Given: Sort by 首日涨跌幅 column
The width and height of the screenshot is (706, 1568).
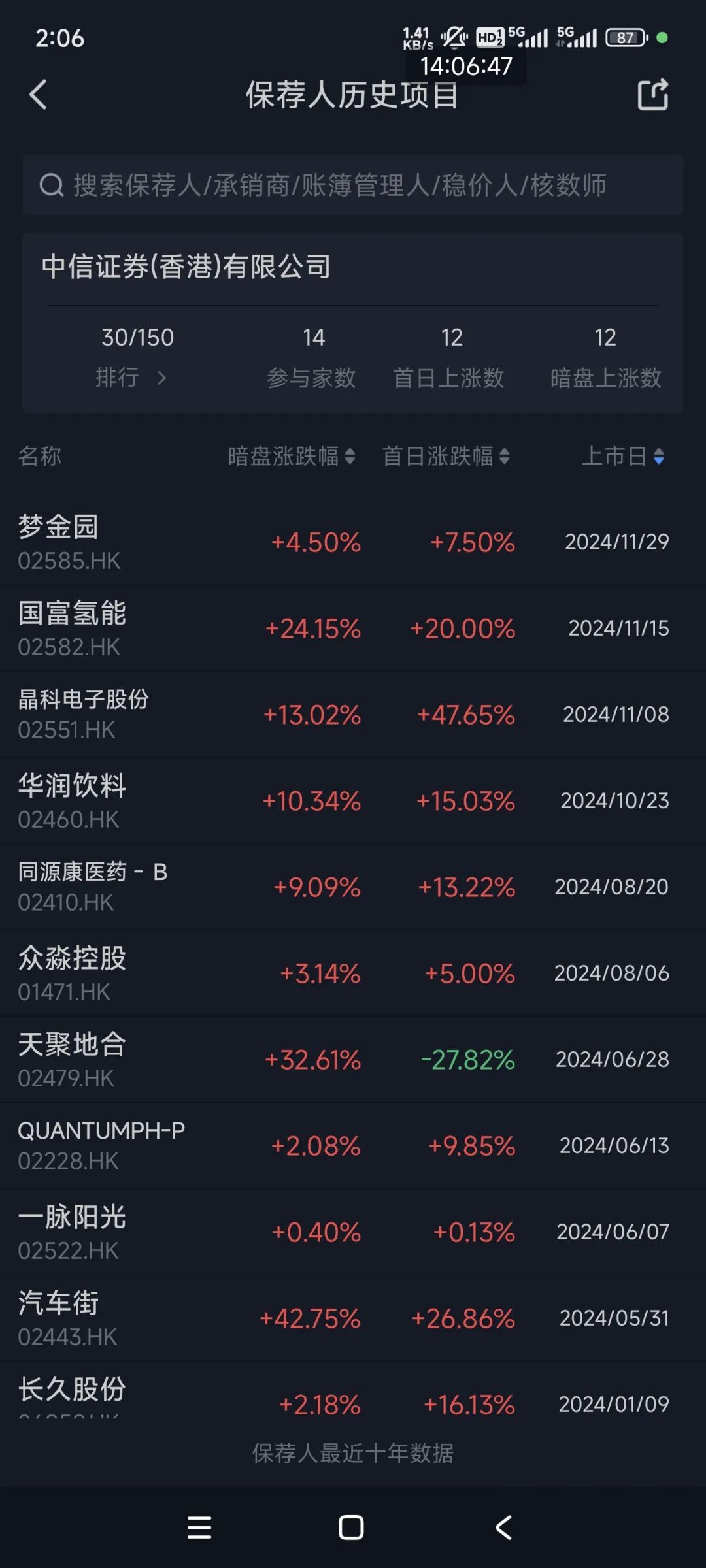Looking at the screenshot, I should [x=446, y=456].
